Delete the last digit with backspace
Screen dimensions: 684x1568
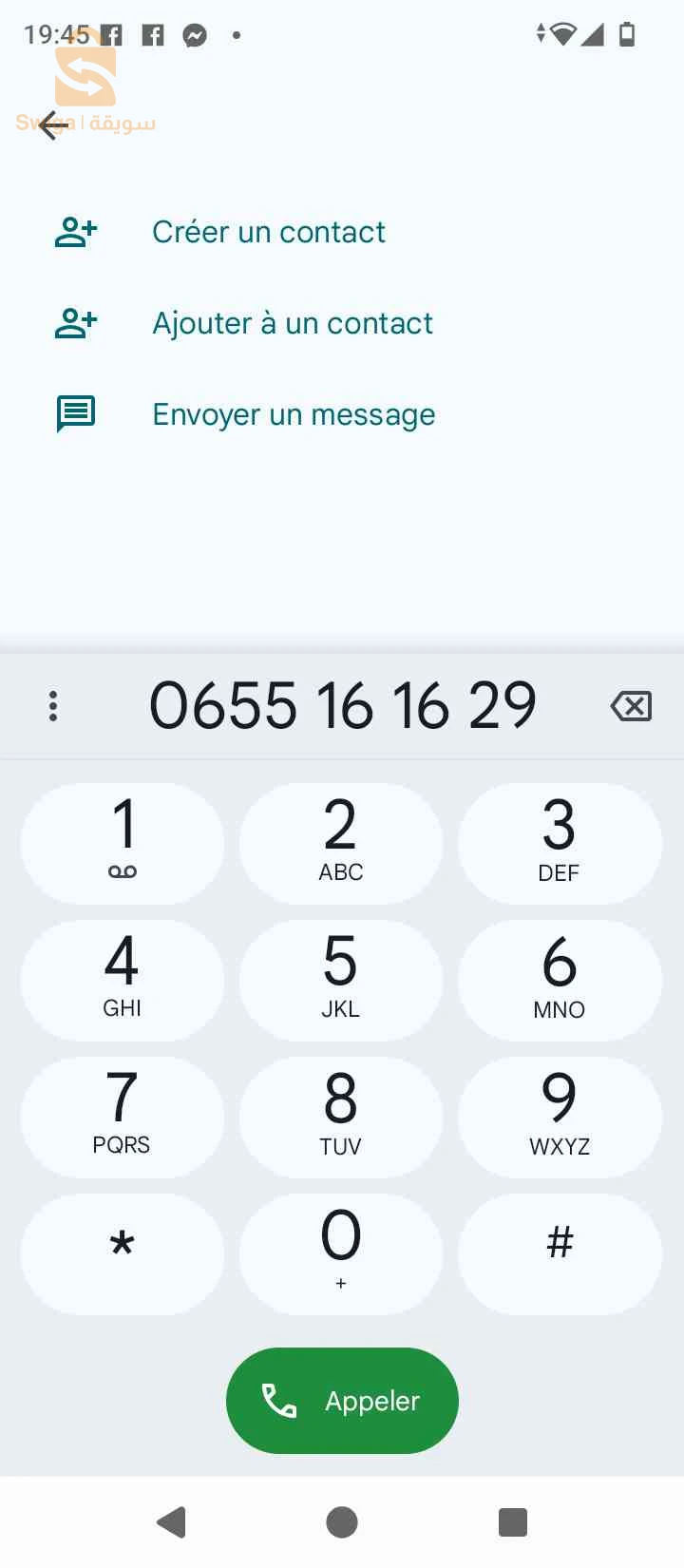(x=631, y=706)
